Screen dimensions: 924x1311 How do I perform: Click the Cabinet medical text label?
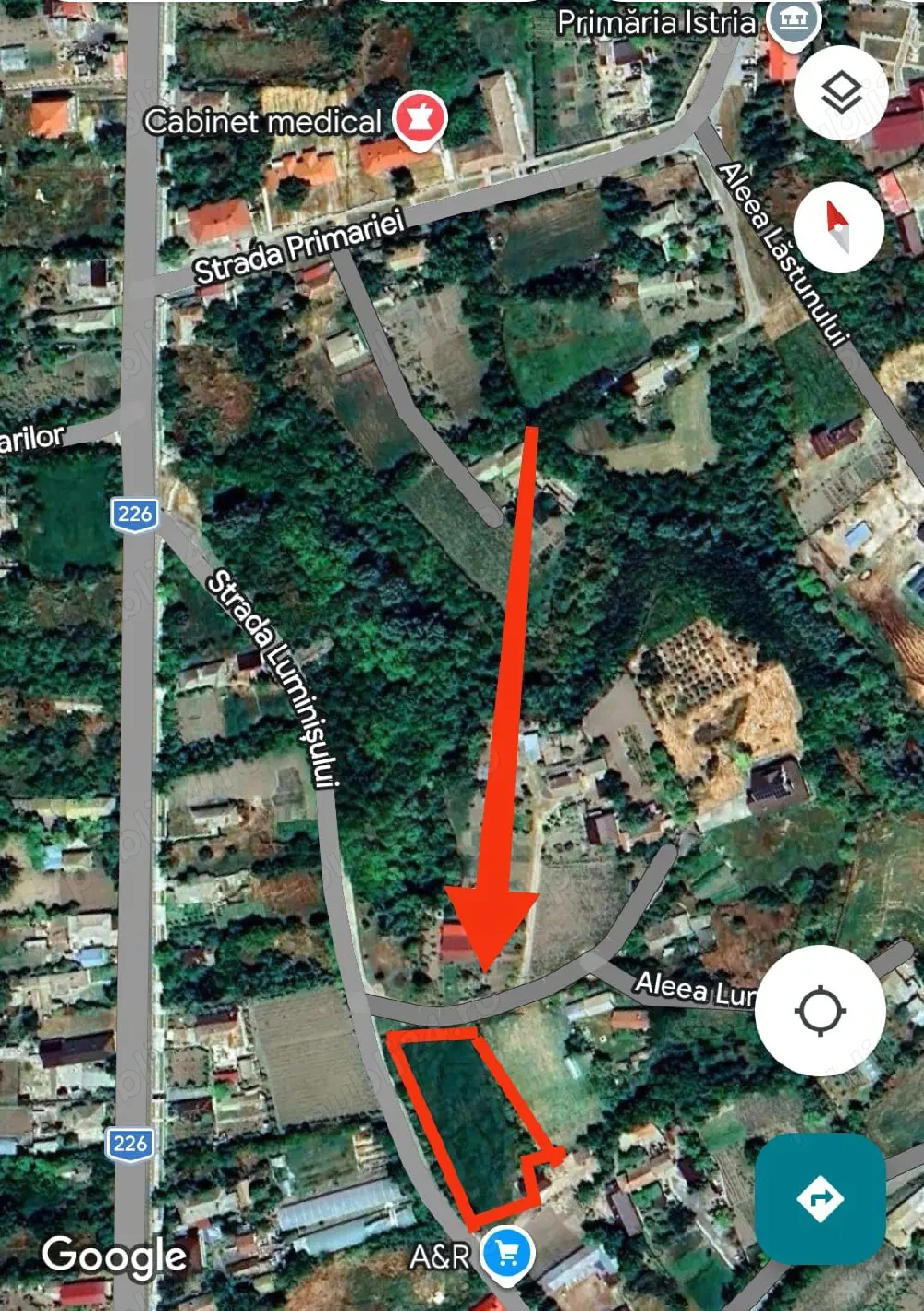pos(265,120)
